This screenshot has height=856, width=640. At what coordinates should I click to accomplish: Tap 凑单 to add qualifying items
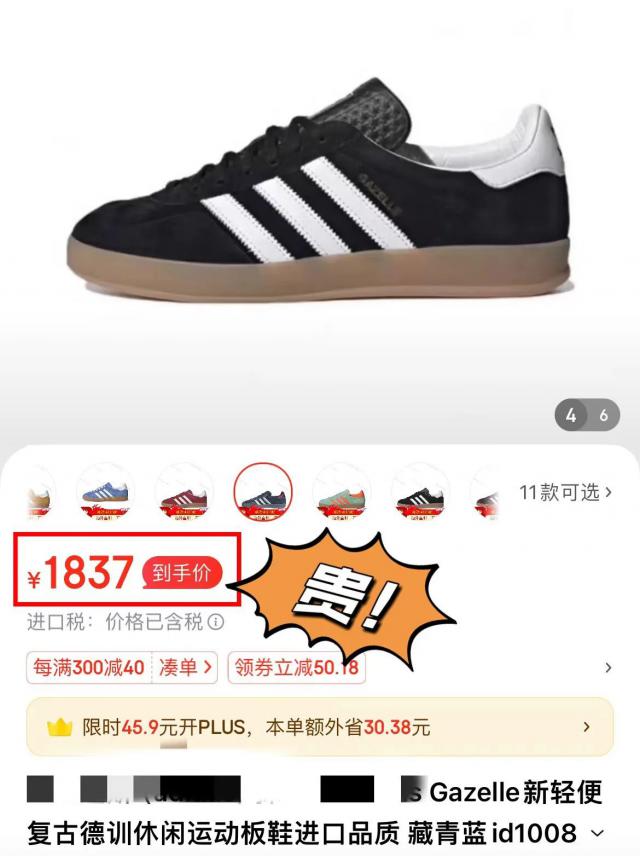pyautogui.click(x=186, y=667)
